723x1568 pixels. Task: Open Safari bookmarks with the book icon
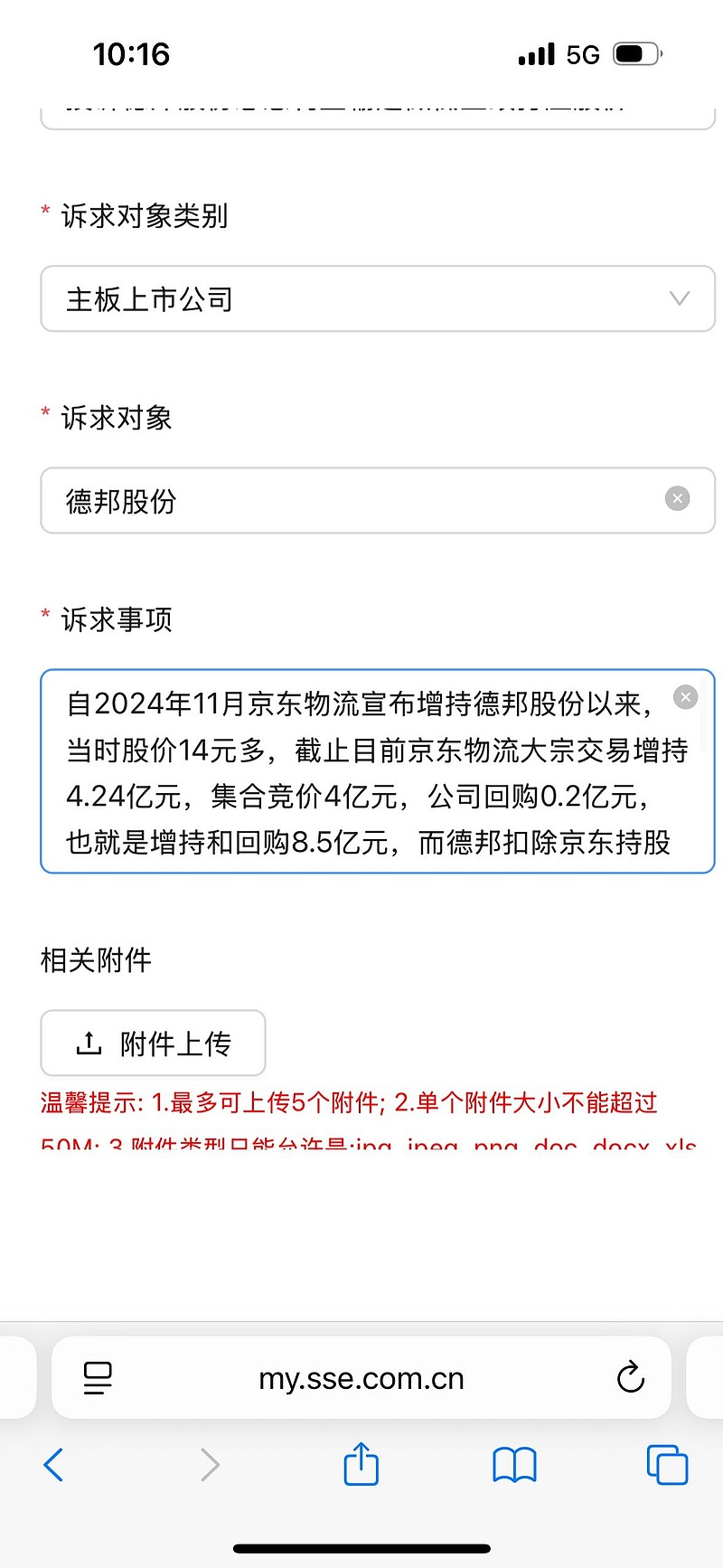click(x=513, y=1465)
